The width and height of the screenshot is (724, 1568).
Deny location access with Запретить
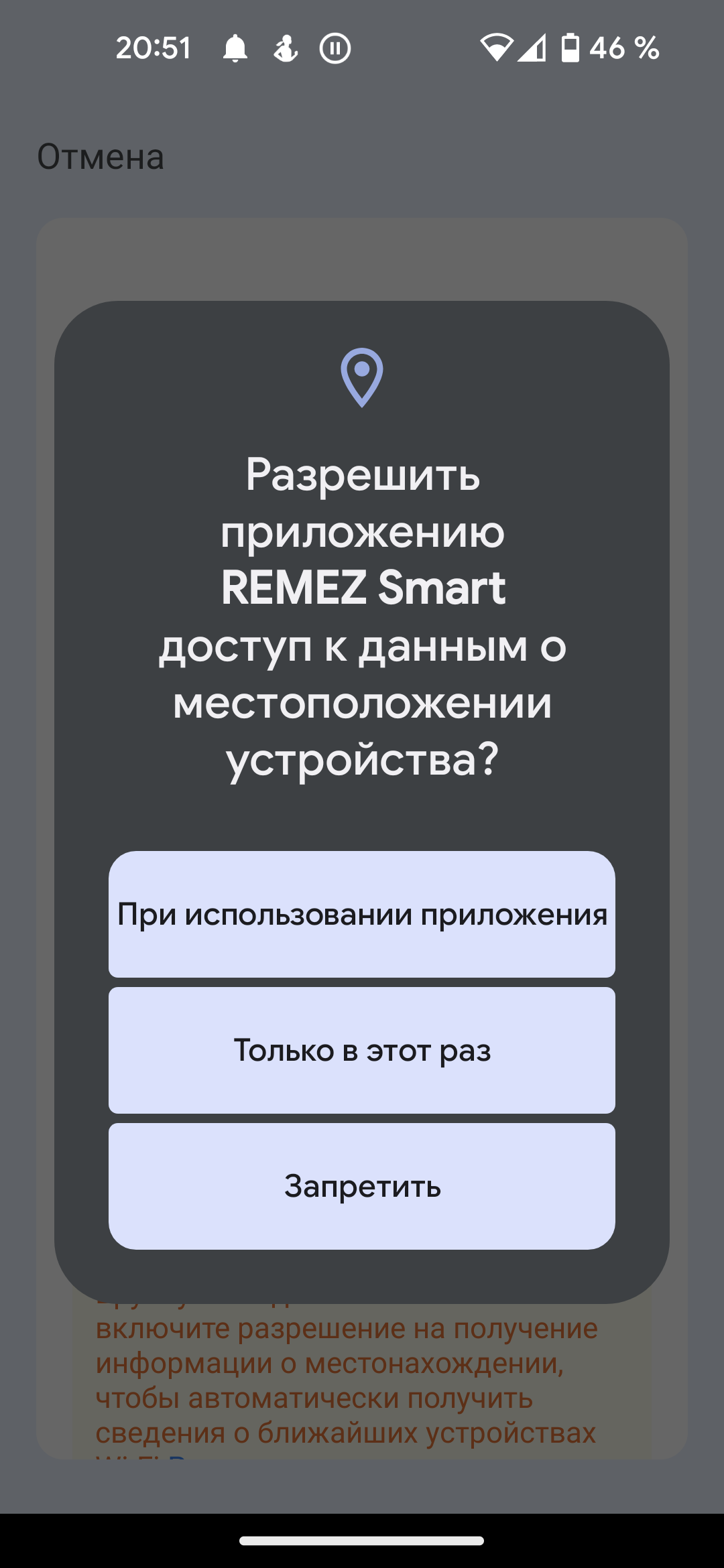coord(362,1187)
